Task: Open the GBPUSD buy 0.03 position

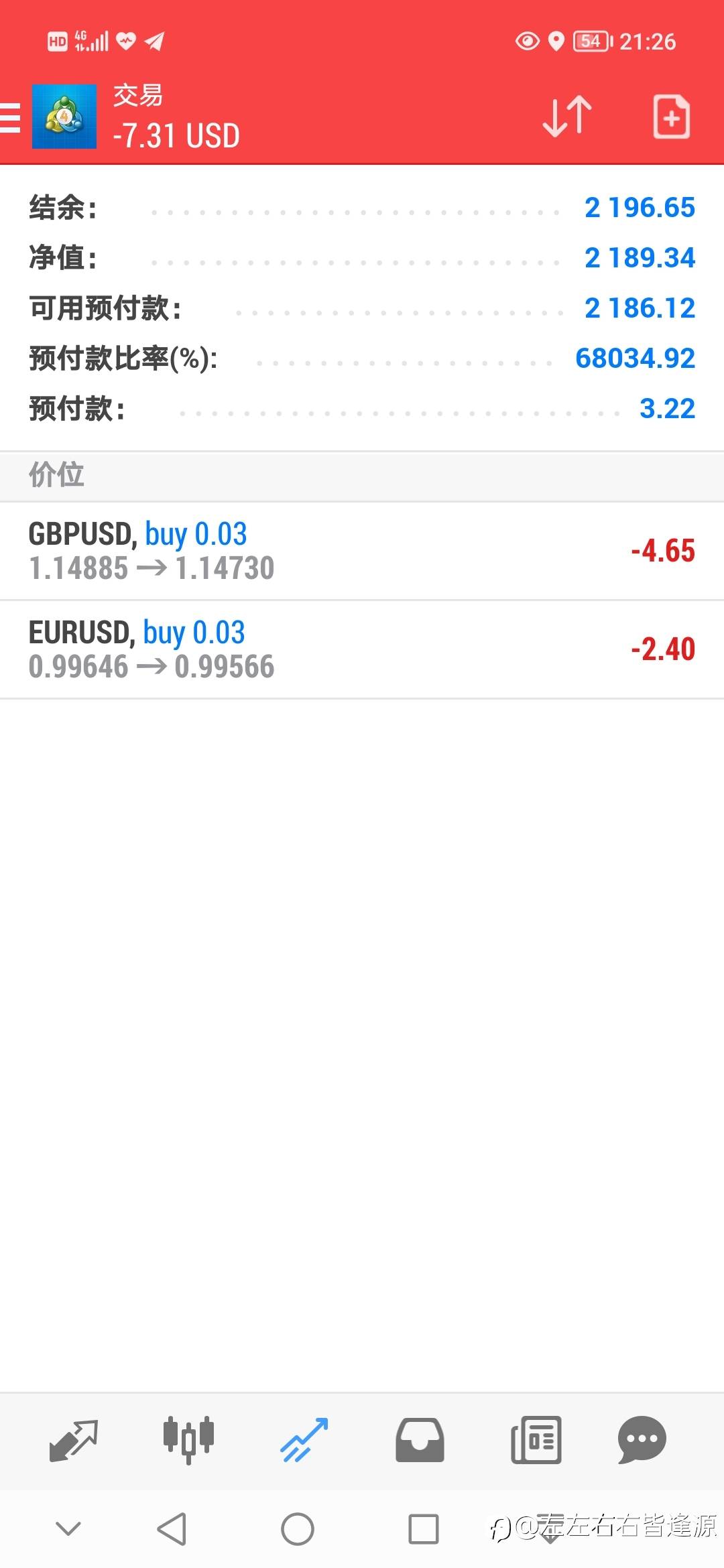Action: coord(362,551)
